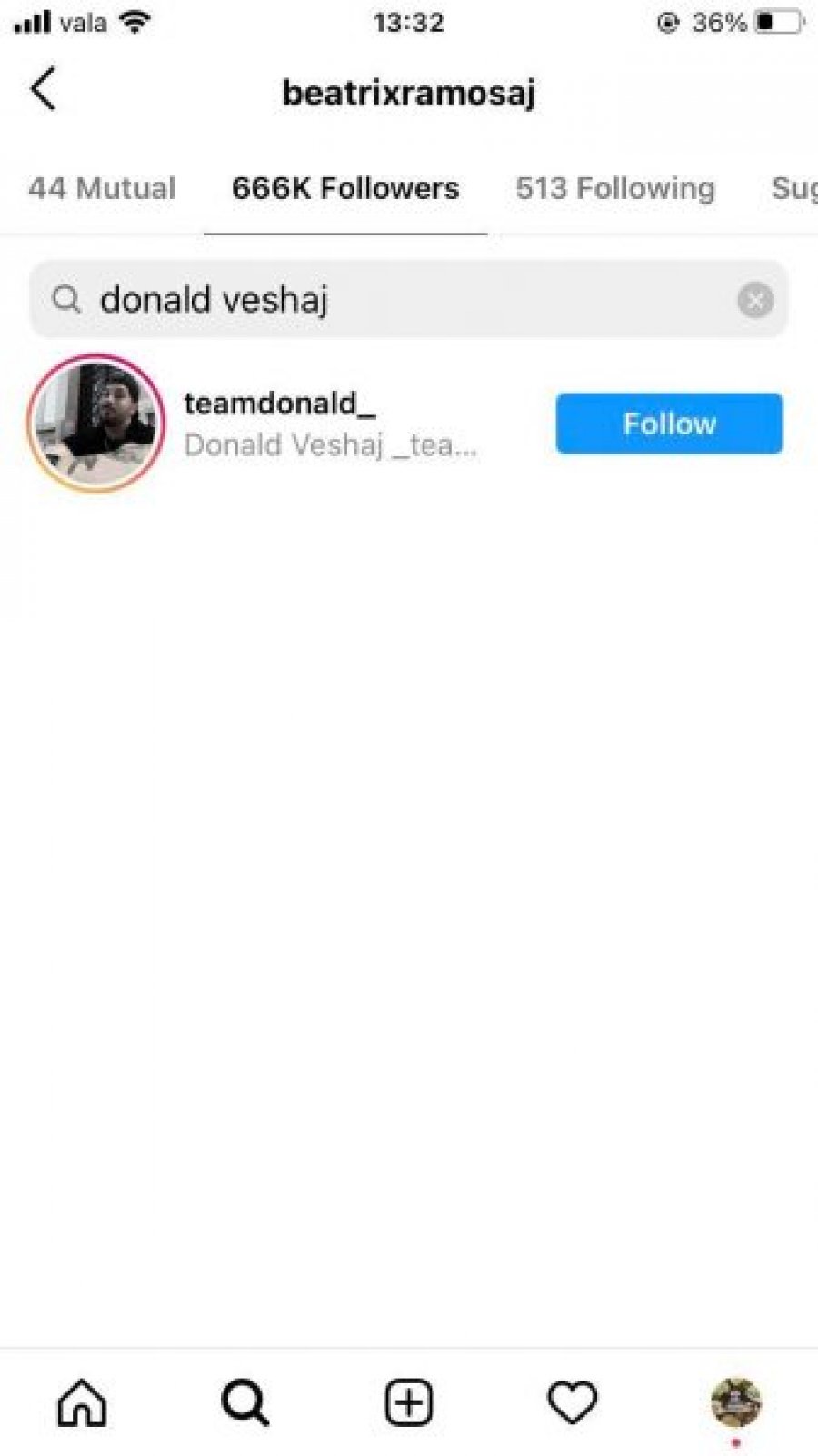
Task: Go to the Home feed
Action: point(82,1402)
